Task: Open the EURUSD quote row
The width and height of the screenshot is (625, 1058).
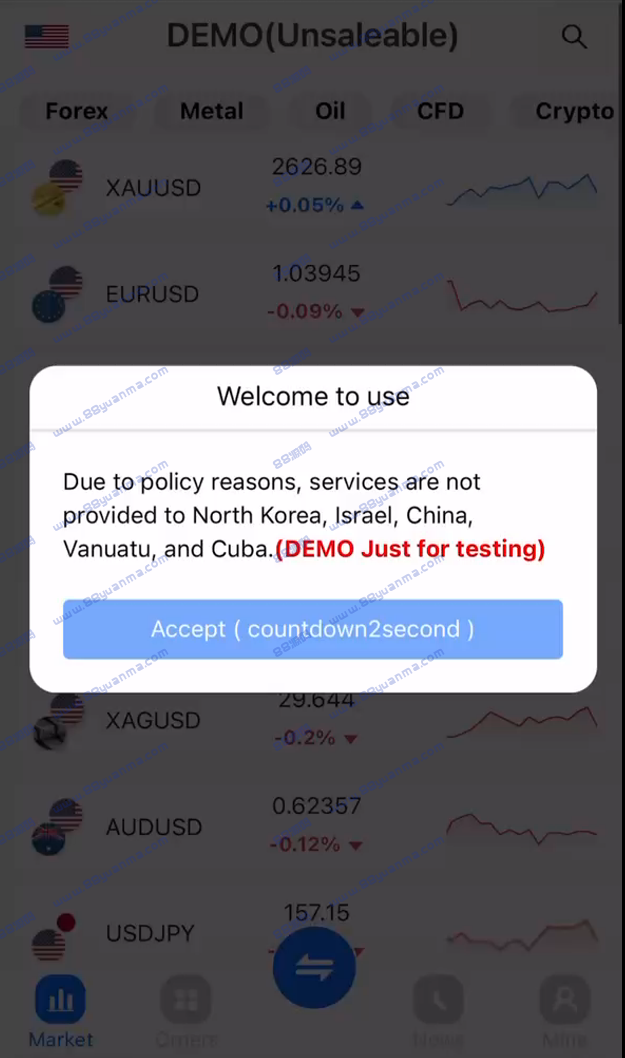Action: (x=312, y=294)
